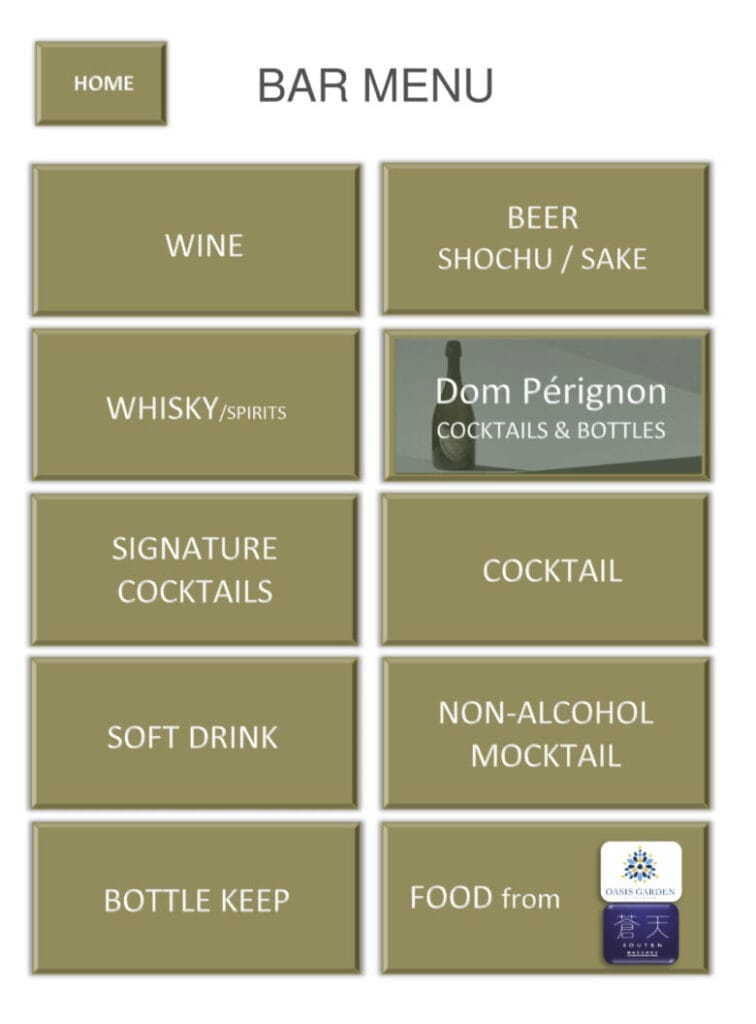Open Dom Pérignon cocktails & bottles
This screenshot has width=756, height=1024.
coord(548,405)
